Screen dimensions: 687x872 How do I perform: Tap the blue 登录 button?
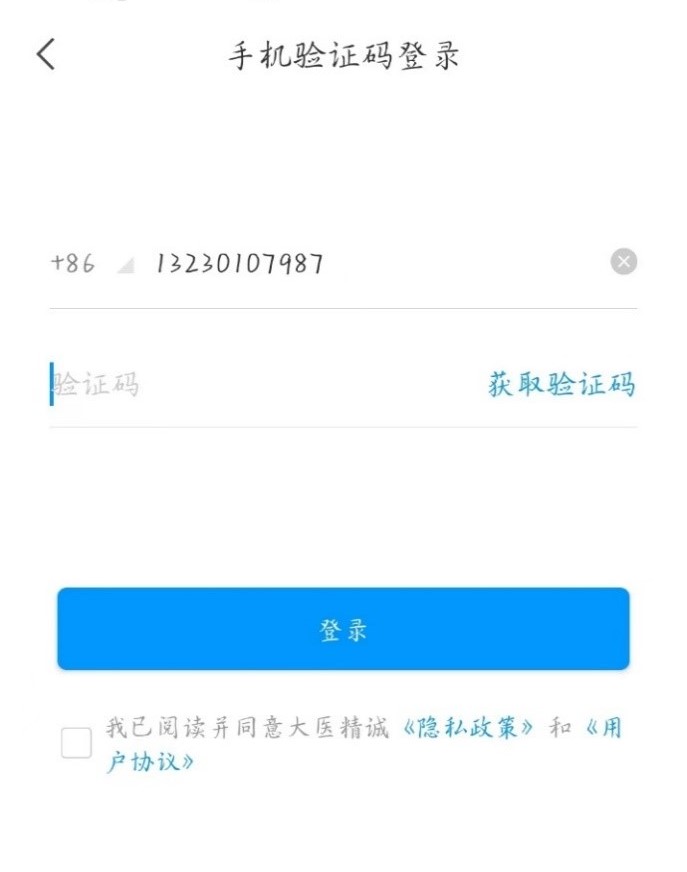343,629
